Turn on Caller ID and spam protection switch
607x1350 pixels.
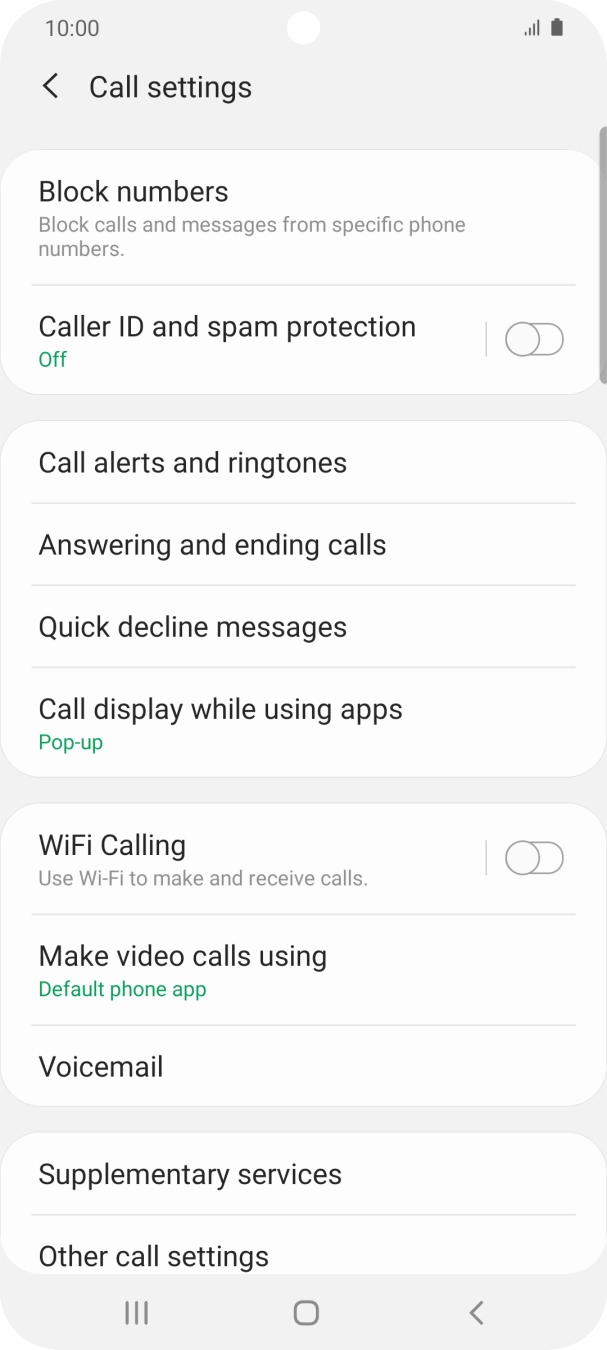(534, 340)
